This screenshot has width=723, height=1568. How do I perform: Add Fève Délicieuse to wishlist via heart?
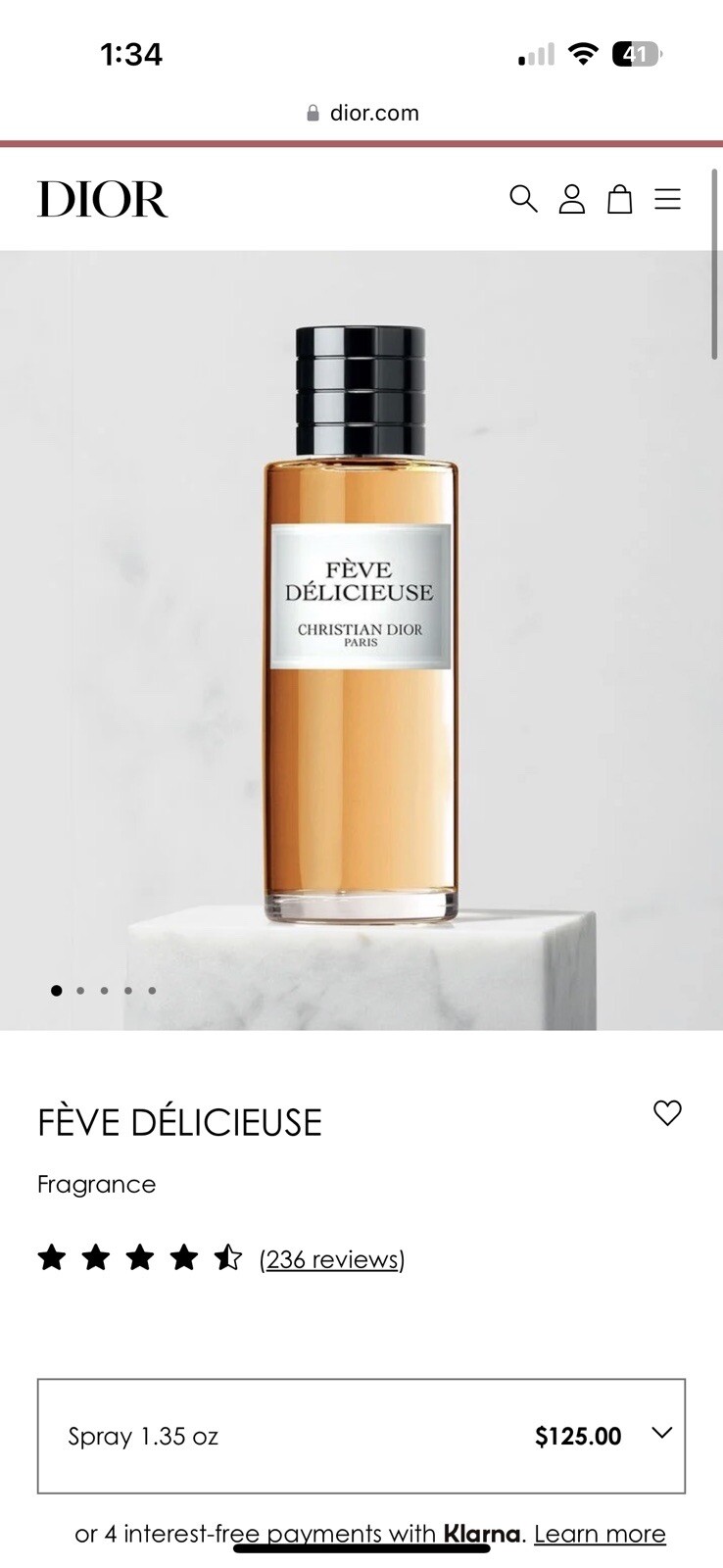point(667,1112)
